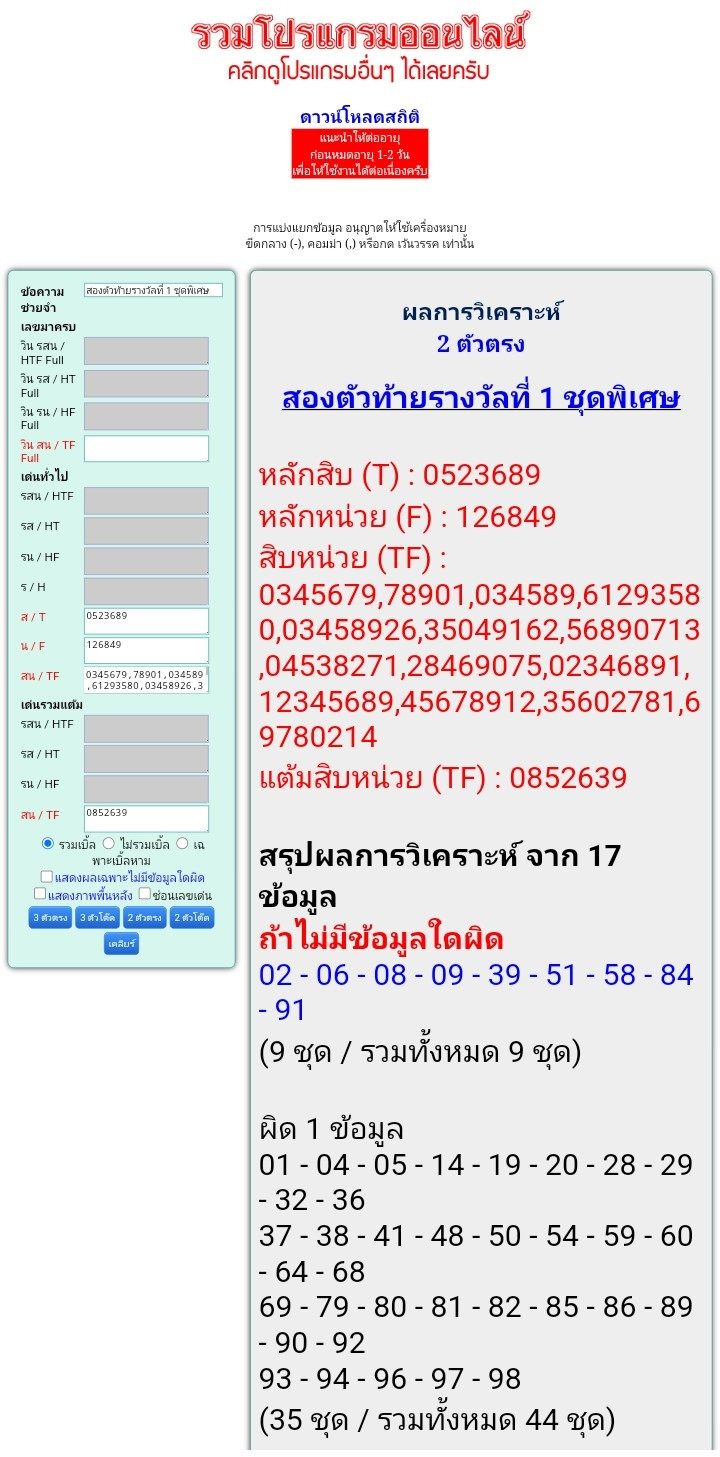Open the รวมโปรแกรมออนไลน์ banner link
This screenshot has width=720, height=1457.
point(359,35)
